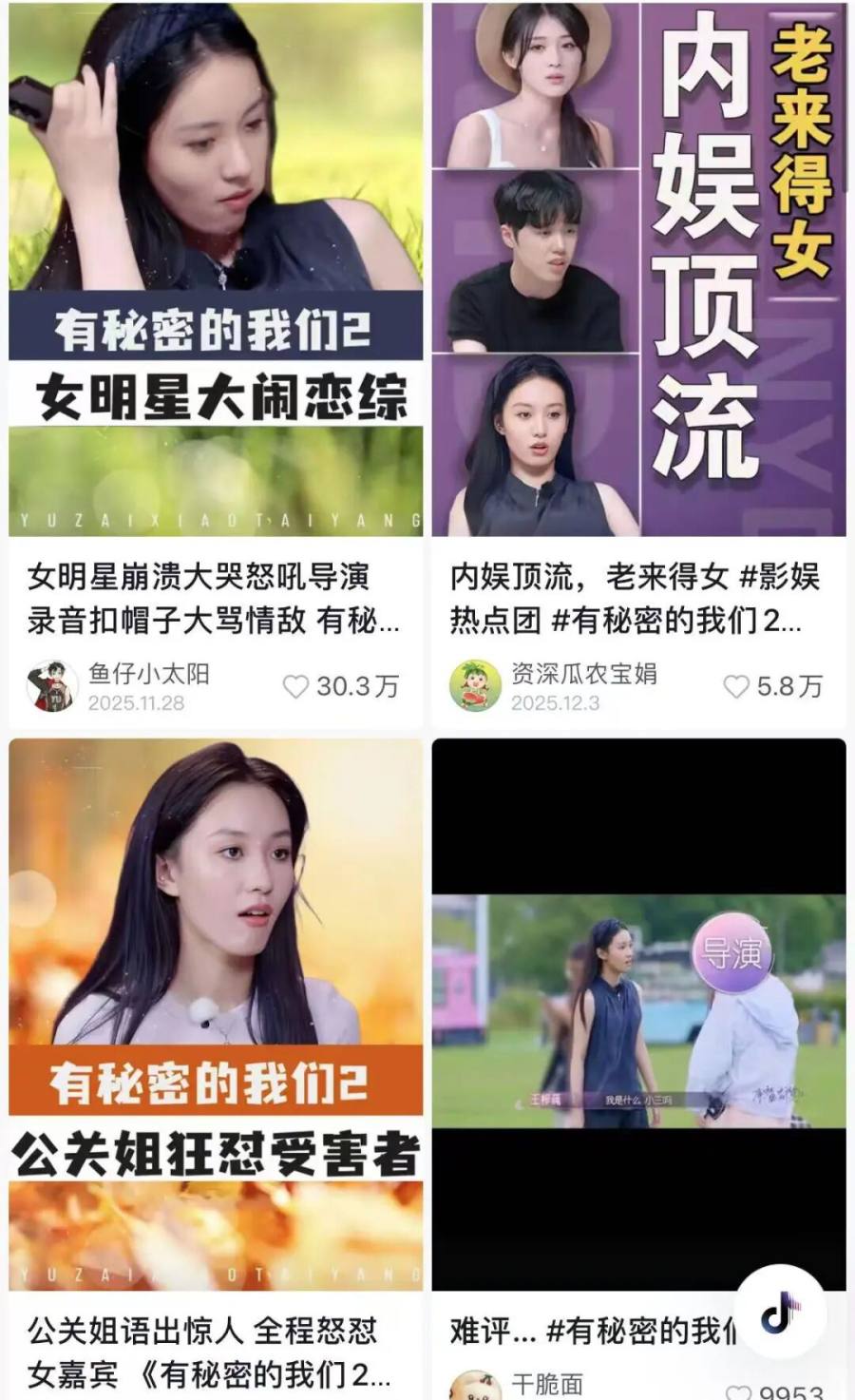
Task: Open 鱼仔小太阳's profile avatar
Action: point(51,686)
